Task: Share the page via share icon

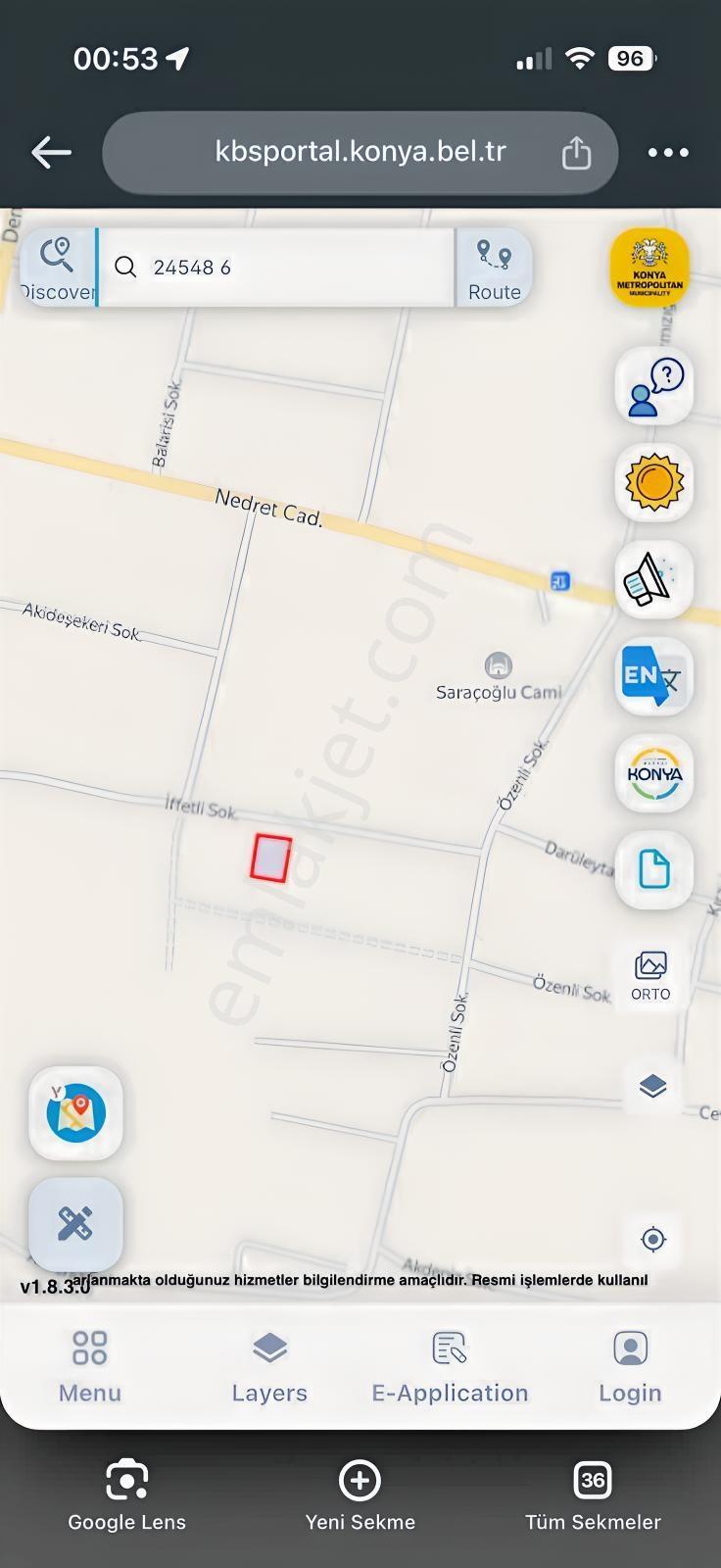Action: point(576,153)
